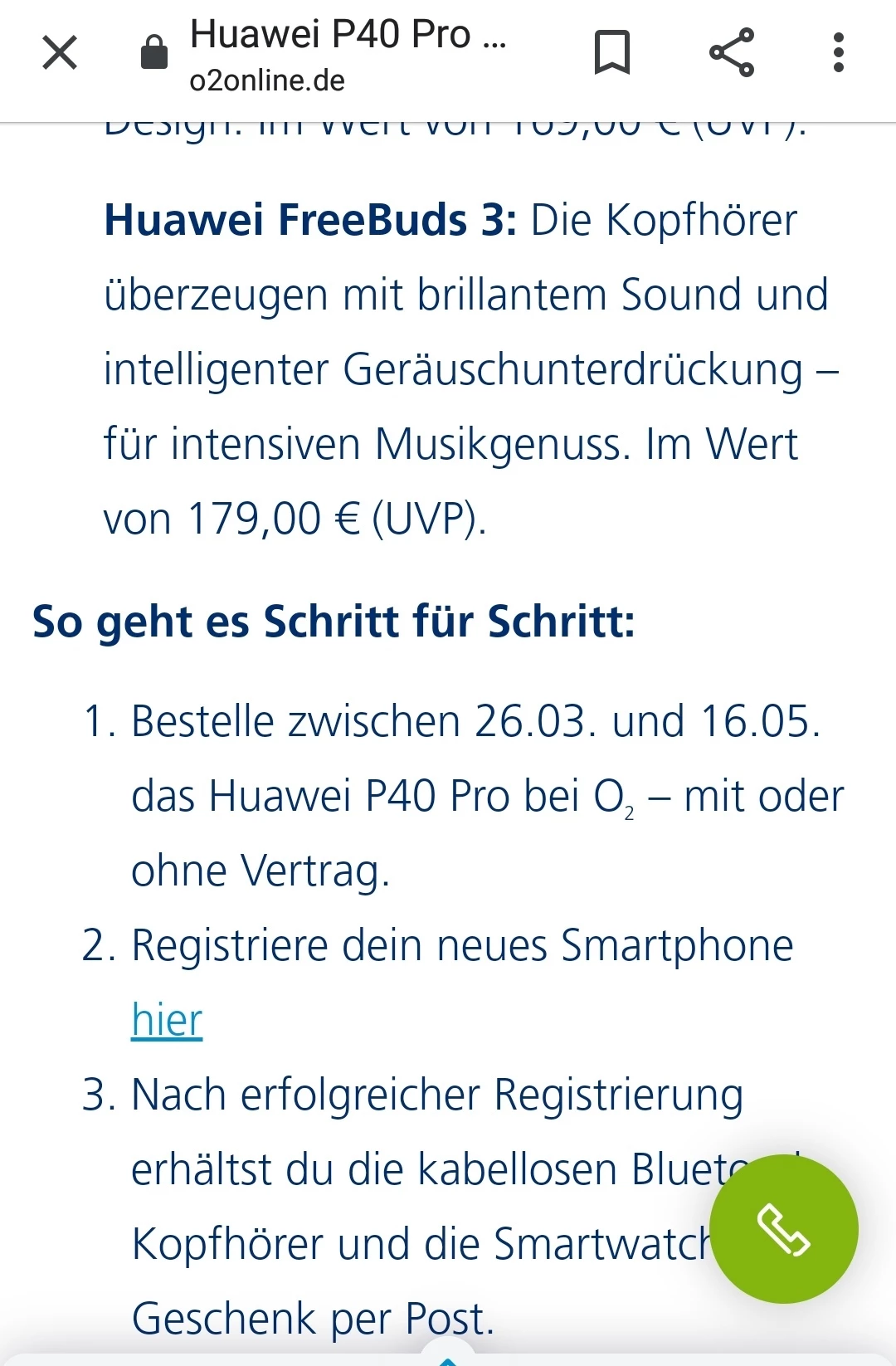Close the browser custom tab
Screen dimensions: 896x1366
[60, 53]
